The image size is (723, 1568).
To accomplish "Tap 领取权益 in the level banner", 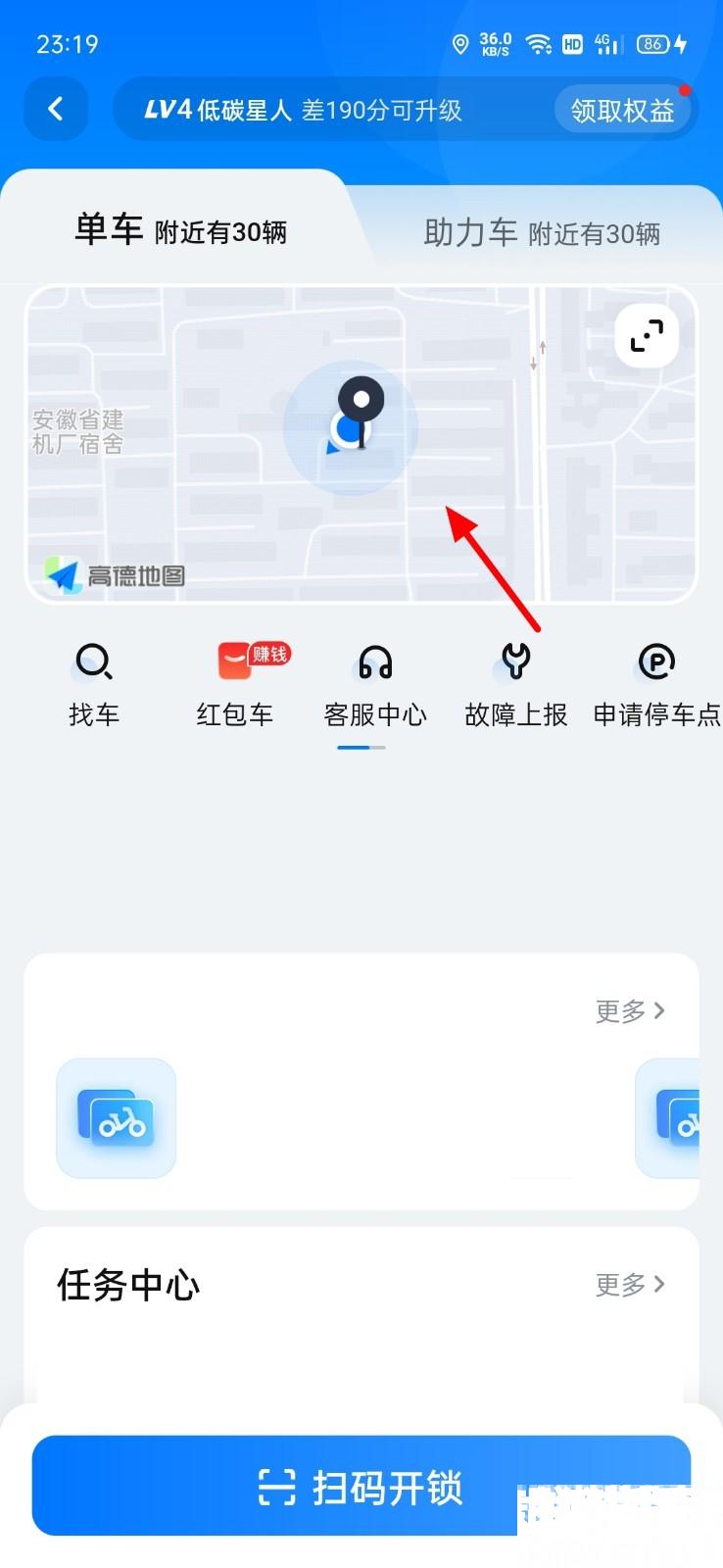I will tap(622, 109).
